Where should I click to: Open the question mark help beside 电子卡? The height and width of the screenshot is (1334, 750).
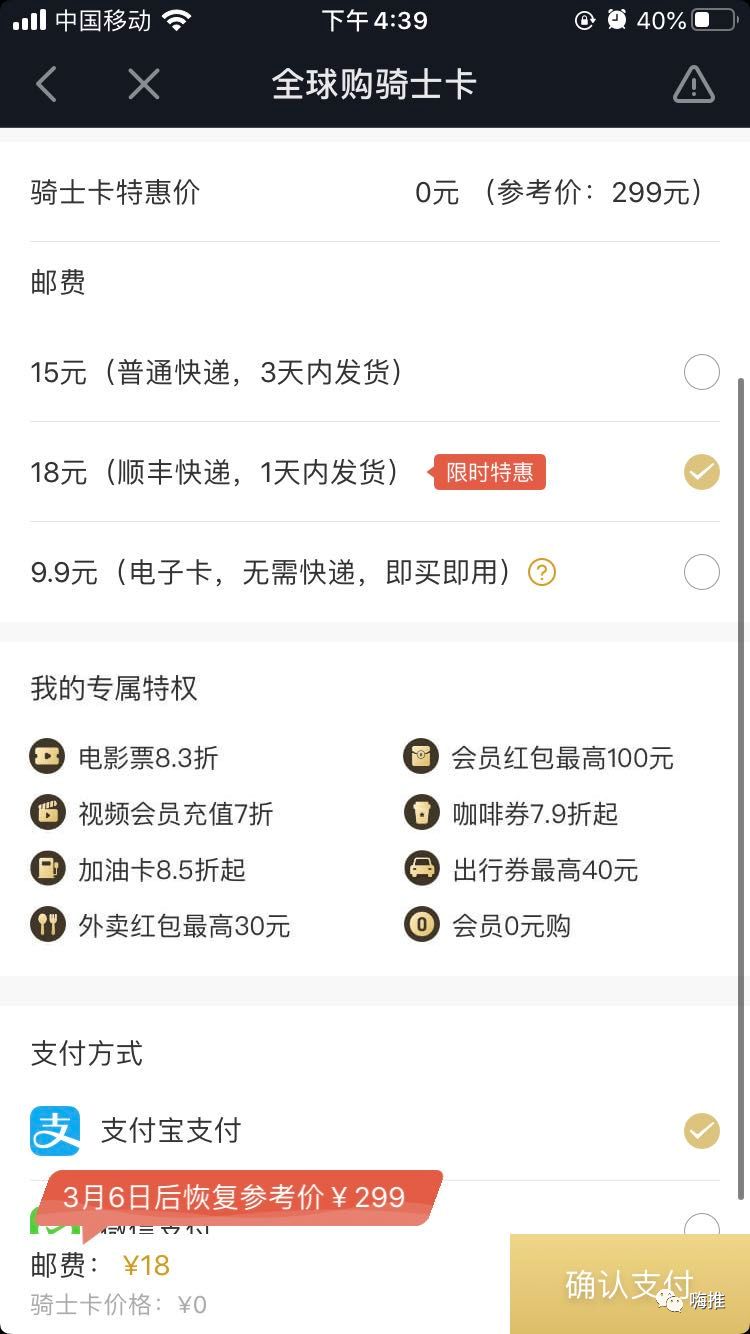pyautogui.click(x=542, y=573)
